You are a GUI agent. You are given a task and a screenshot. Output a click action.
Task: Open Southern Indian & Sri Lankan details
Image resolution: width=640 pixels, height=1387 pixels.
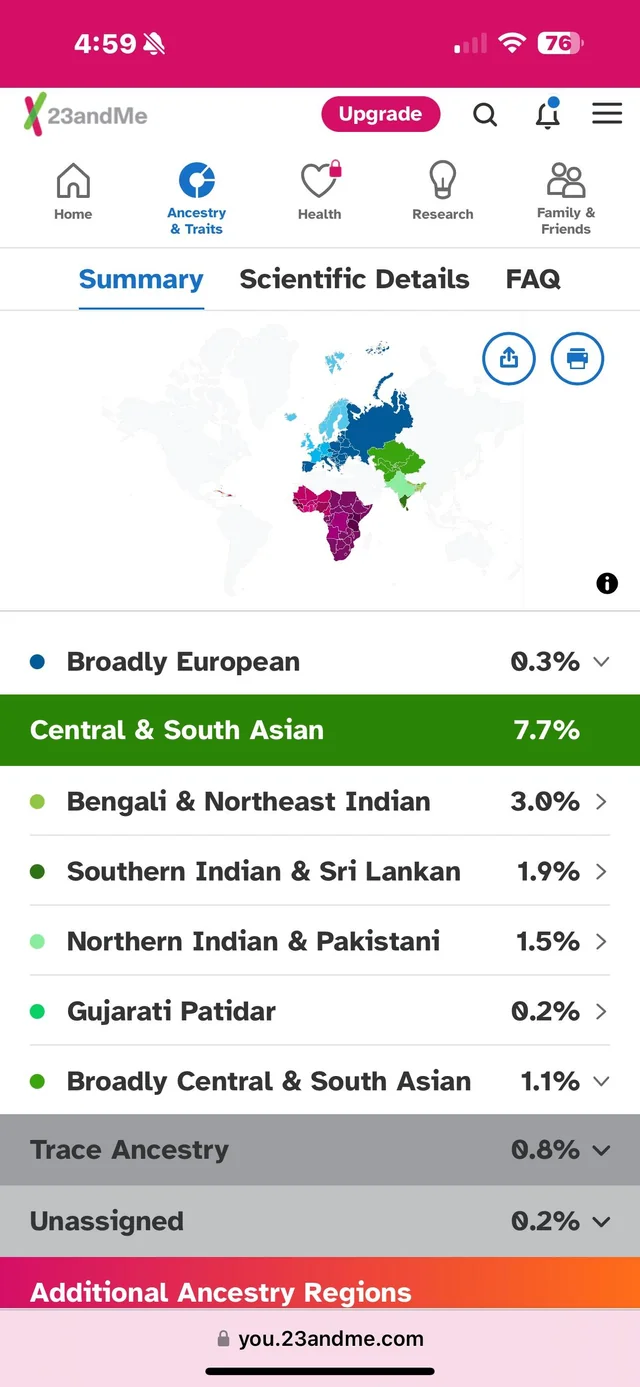click(320, 871)
